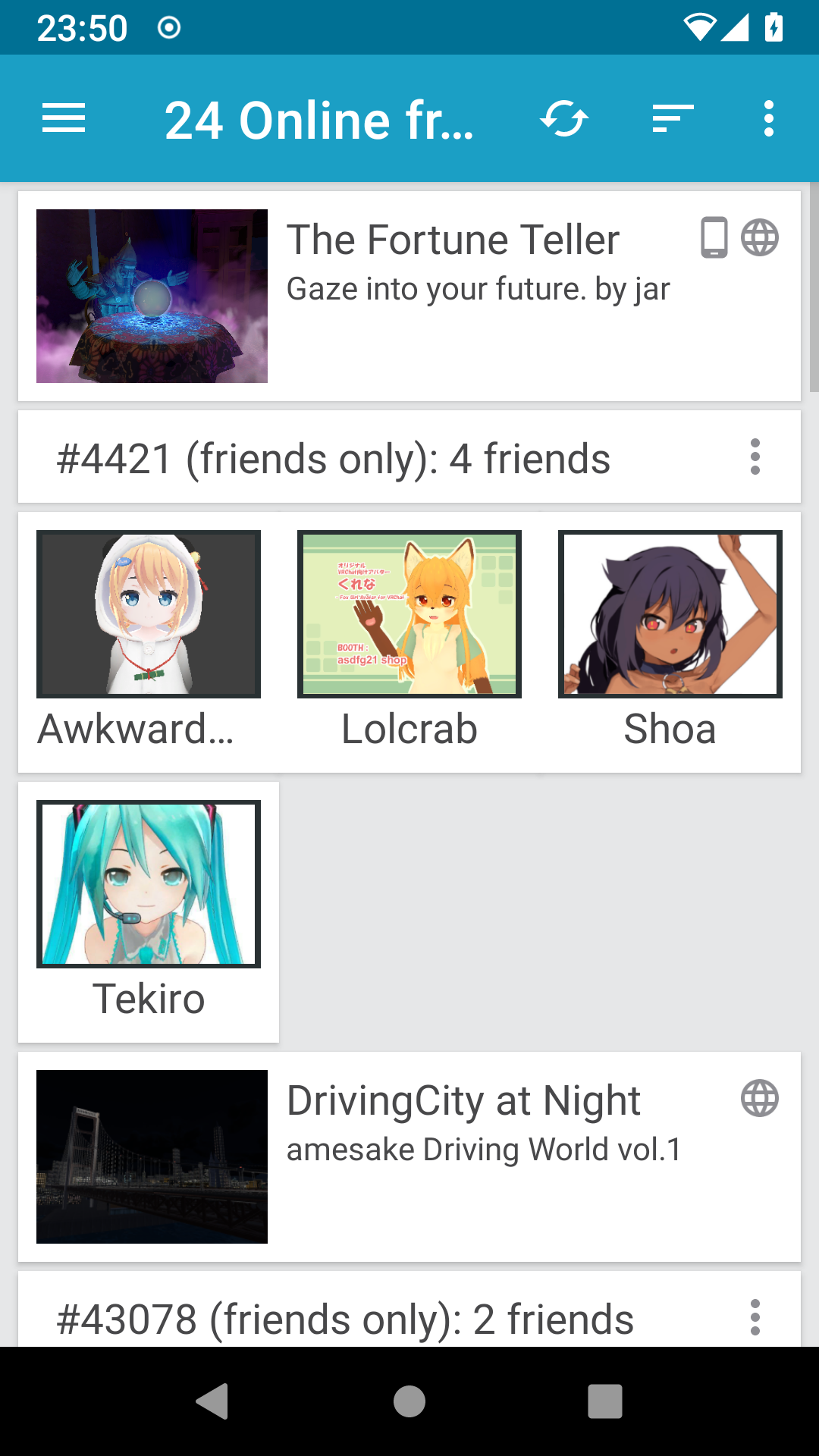819x1456 pixels.
Task: Open the app bar overflow menu
Action: click(769, 119)
